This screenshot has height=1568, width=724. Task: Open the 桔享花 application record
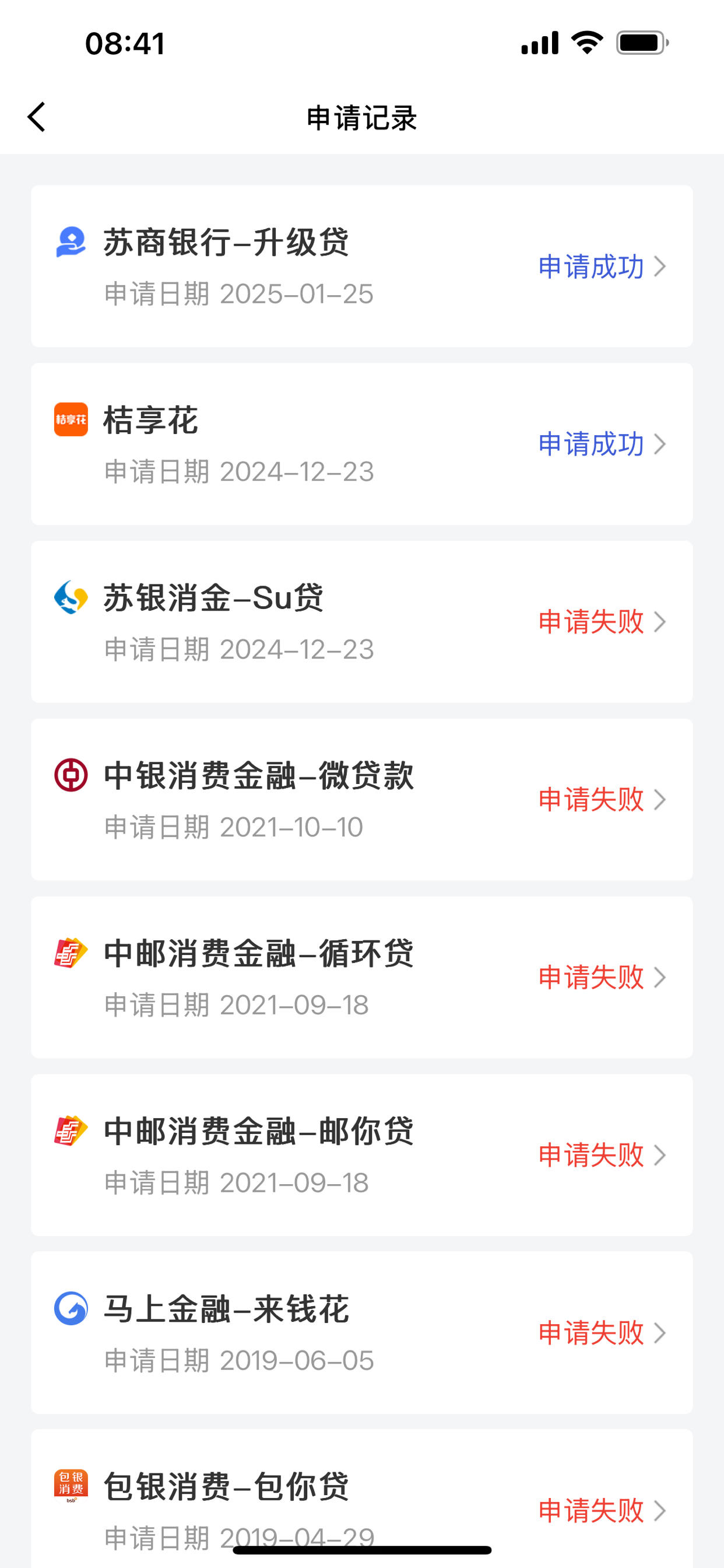click(362, 444)
